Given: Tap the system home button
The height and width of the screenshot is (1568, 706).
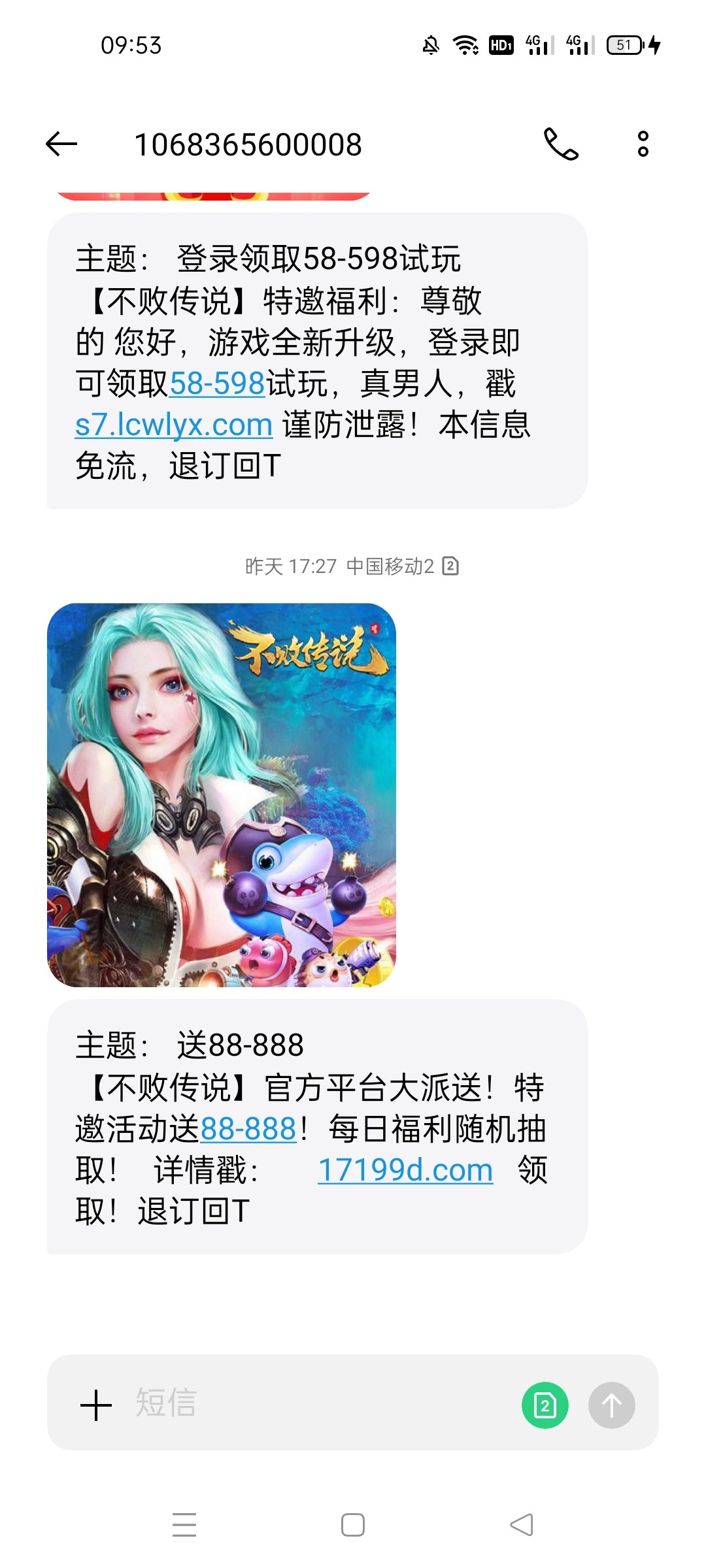Looking at the screenshot, I should click(353, 1525).
